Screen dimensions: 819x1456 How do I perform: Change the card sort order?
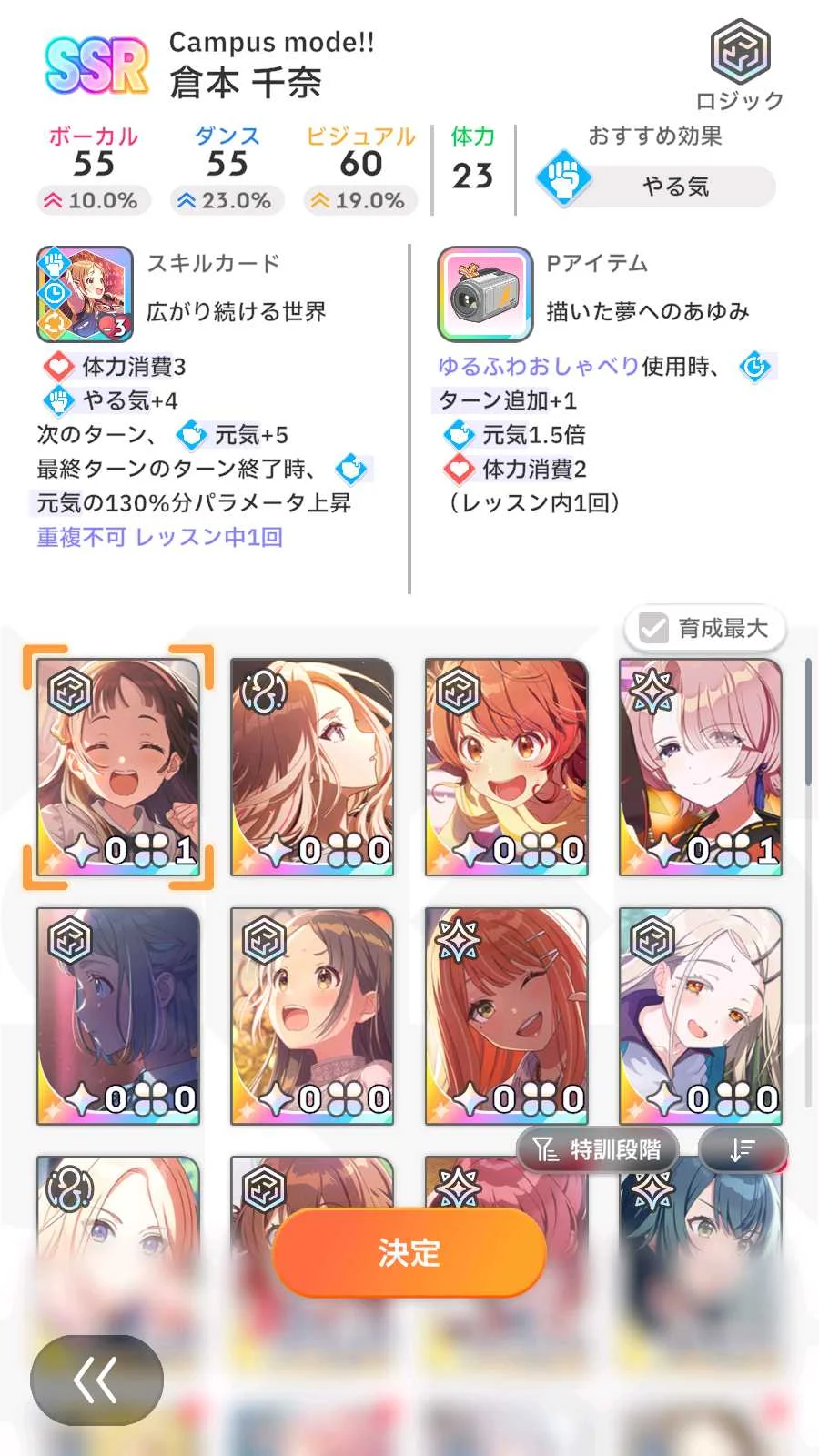pyautogui.click(x=743, y=1150)
